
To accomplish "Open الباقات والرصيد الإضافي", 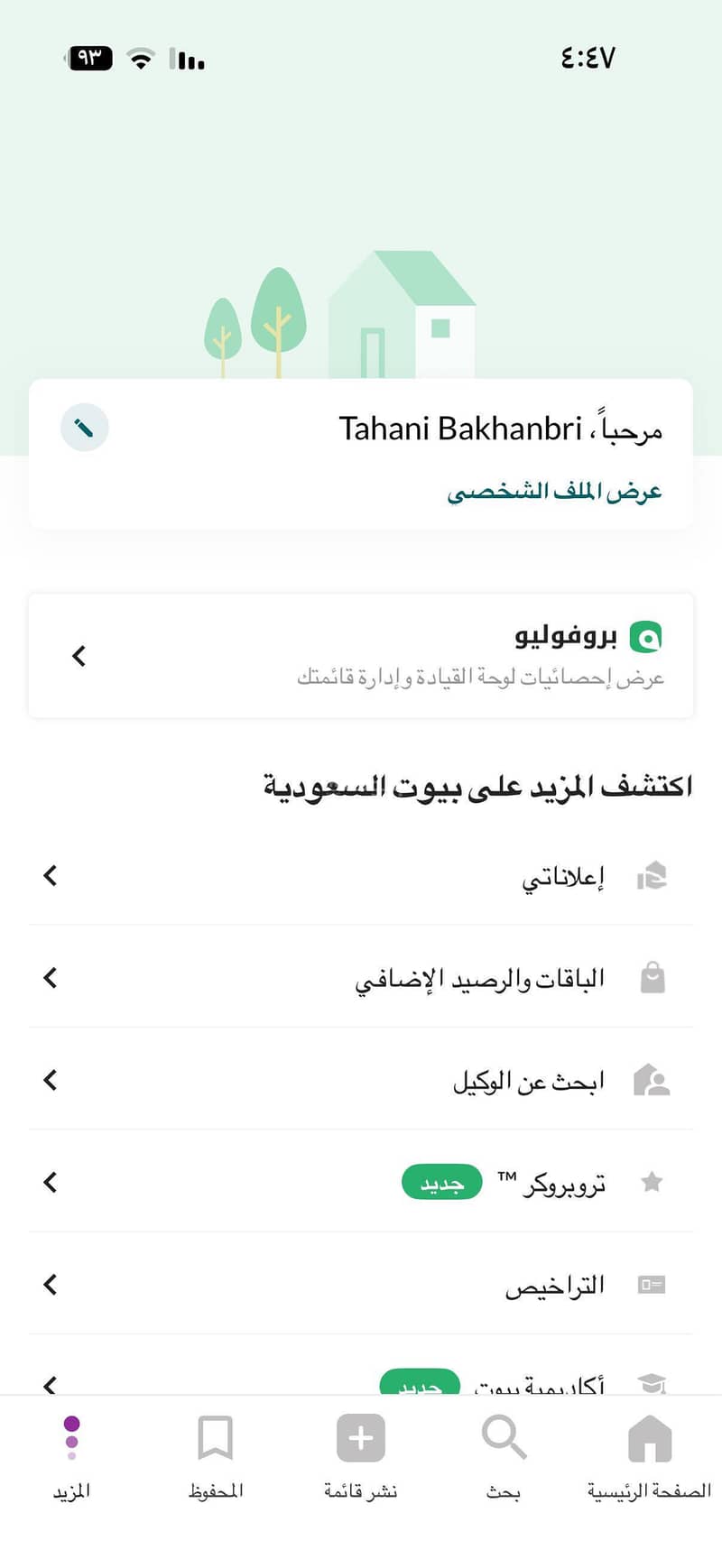I will point(361,978).
